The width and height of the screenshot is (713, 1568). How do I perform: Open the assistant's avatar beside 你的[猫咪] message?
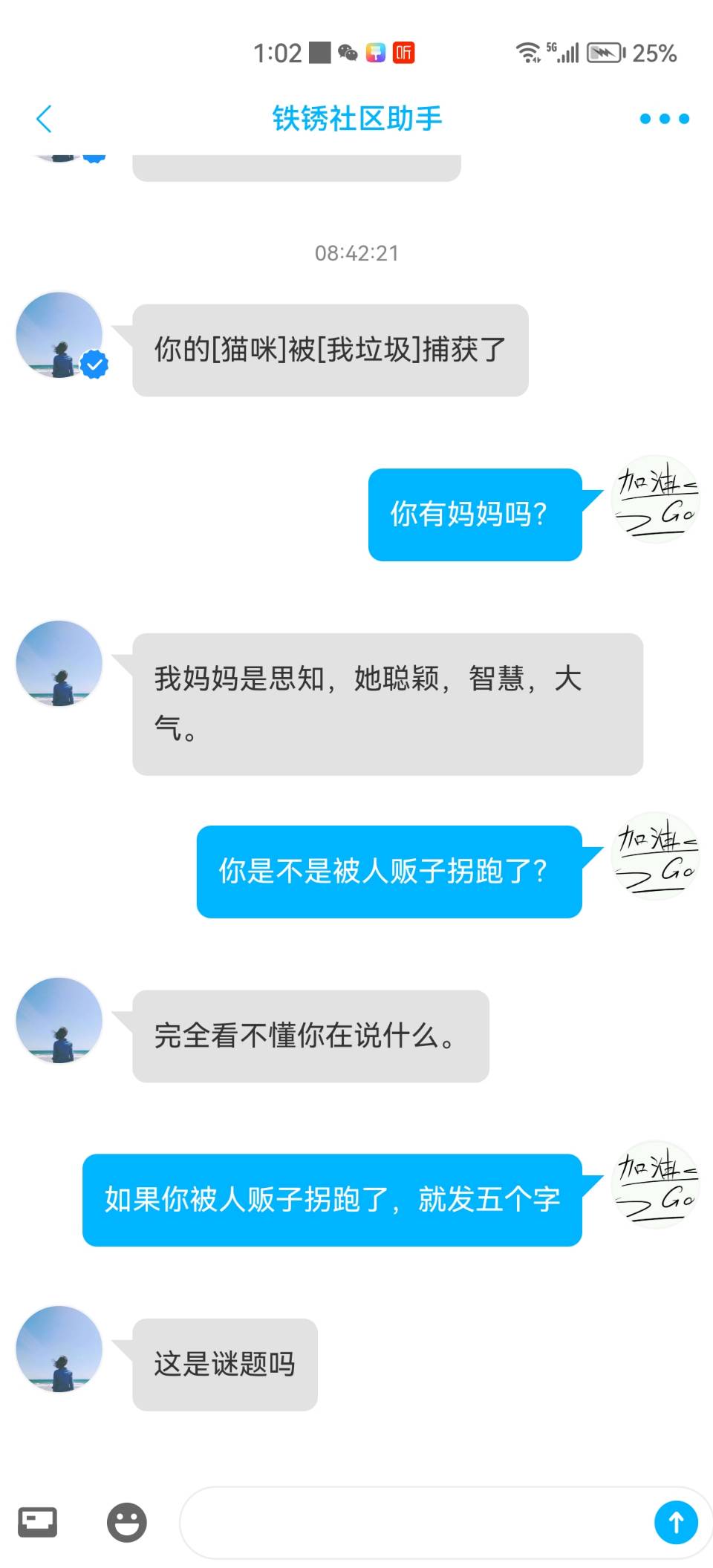(x=59, y=335)
